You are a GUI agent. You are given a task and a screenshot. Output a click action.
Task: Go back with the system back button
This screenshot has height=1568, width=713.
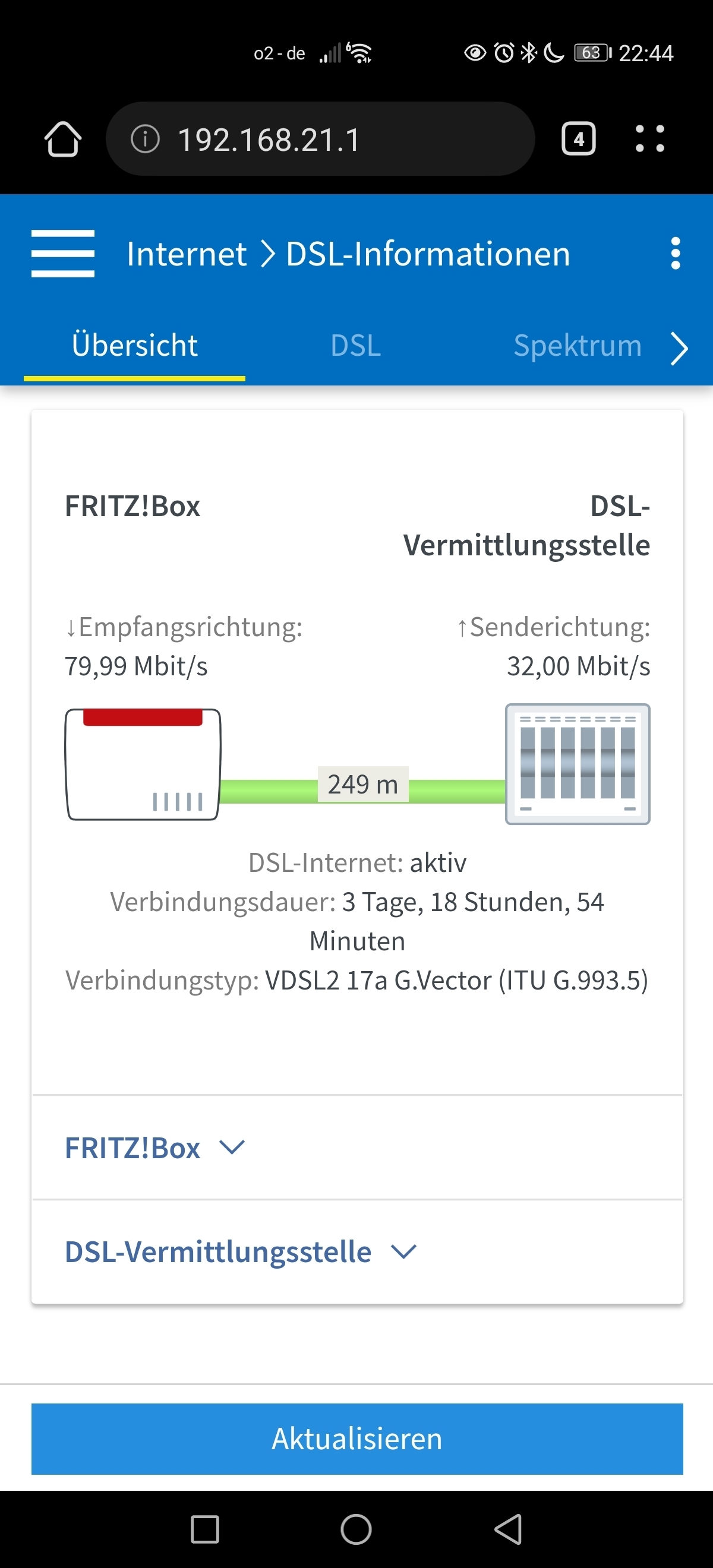click(x=509, y=1529)
